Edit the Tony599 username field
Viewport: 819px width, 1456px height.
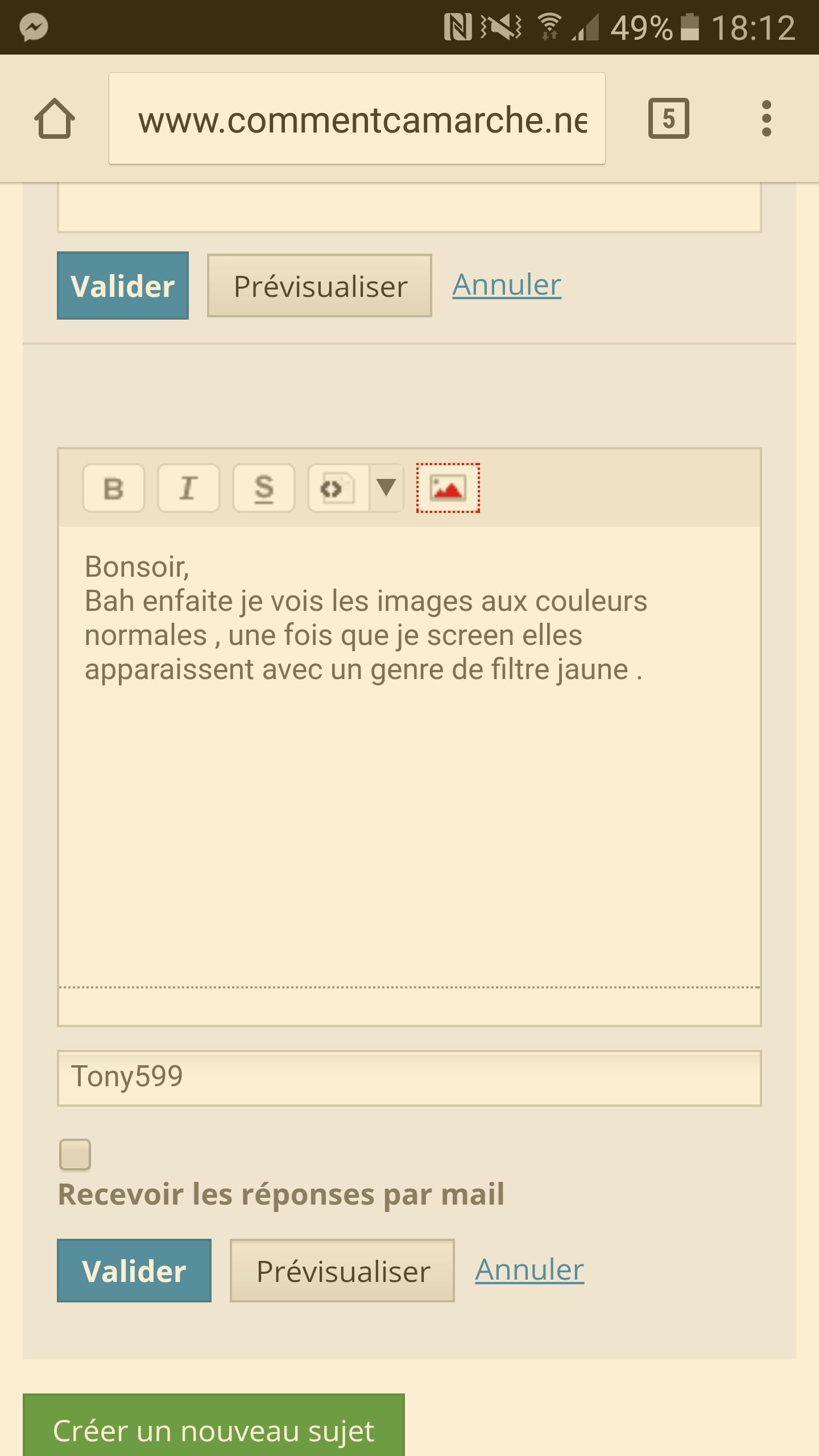(x=409, y=1078)
